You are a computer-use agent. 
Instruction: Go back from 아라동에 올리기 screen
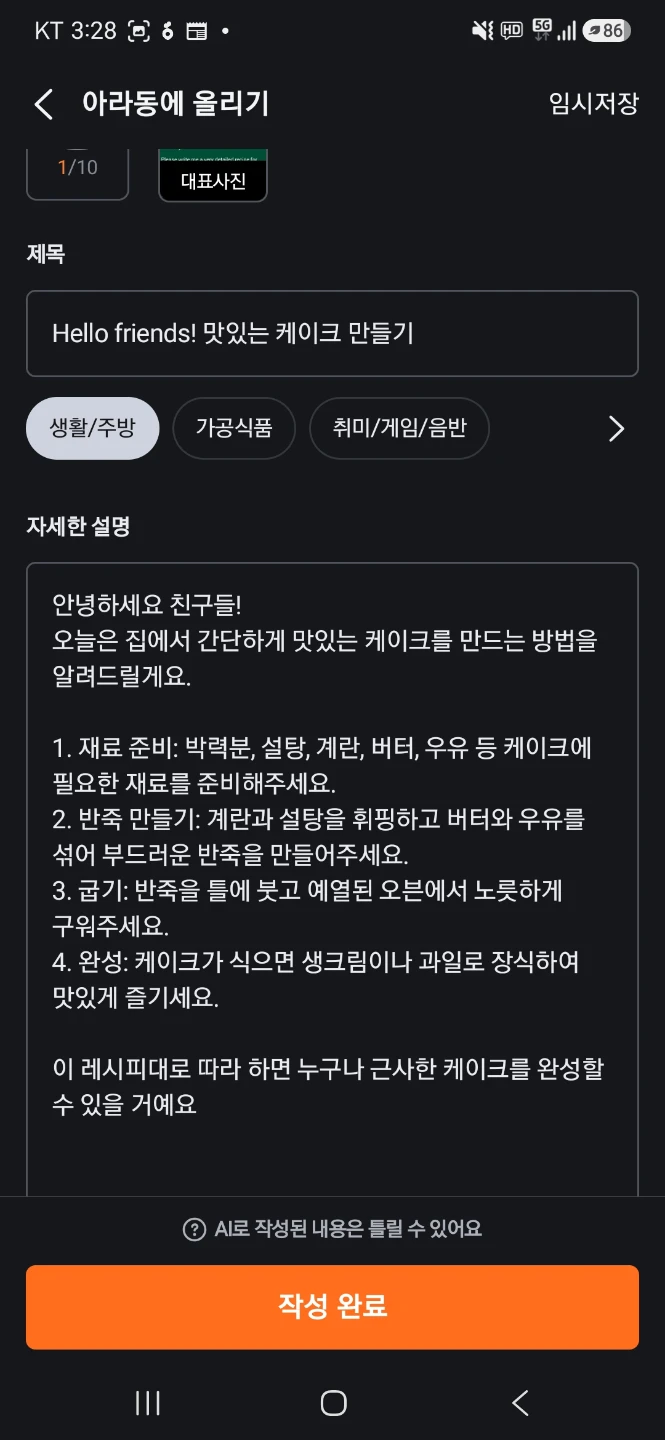(x=43, y=104)
